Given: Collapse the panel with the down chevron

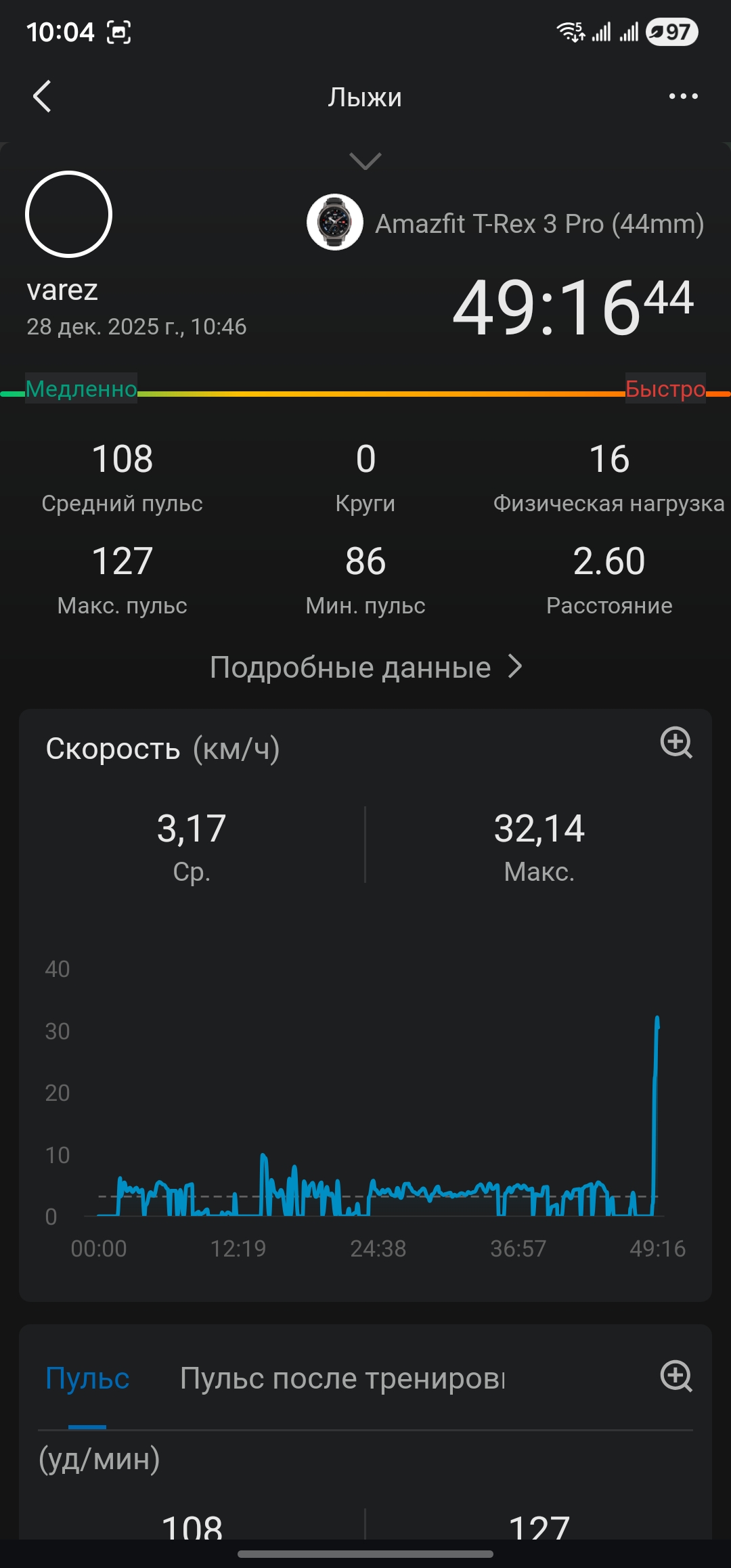Looking at the screenshot, I should coord(365,161).
